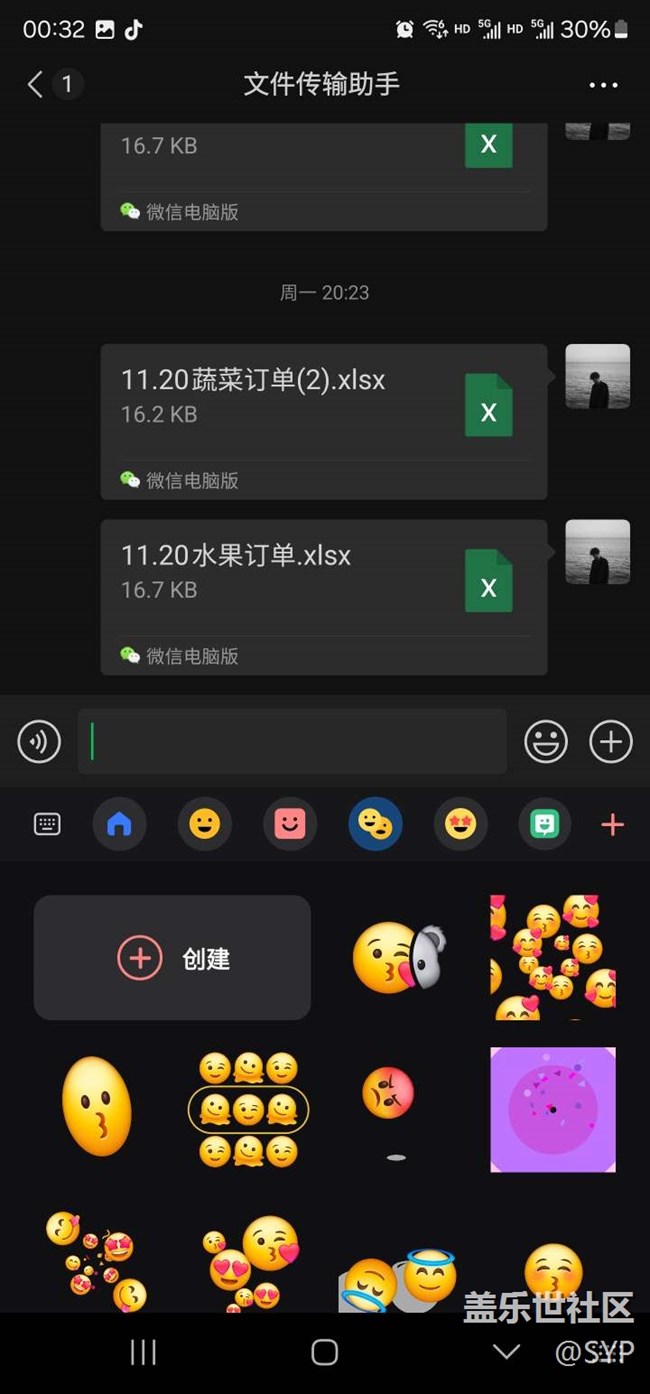Switch to voice message input
Viewport: 650px width, 1394px height.
(40, 742)
